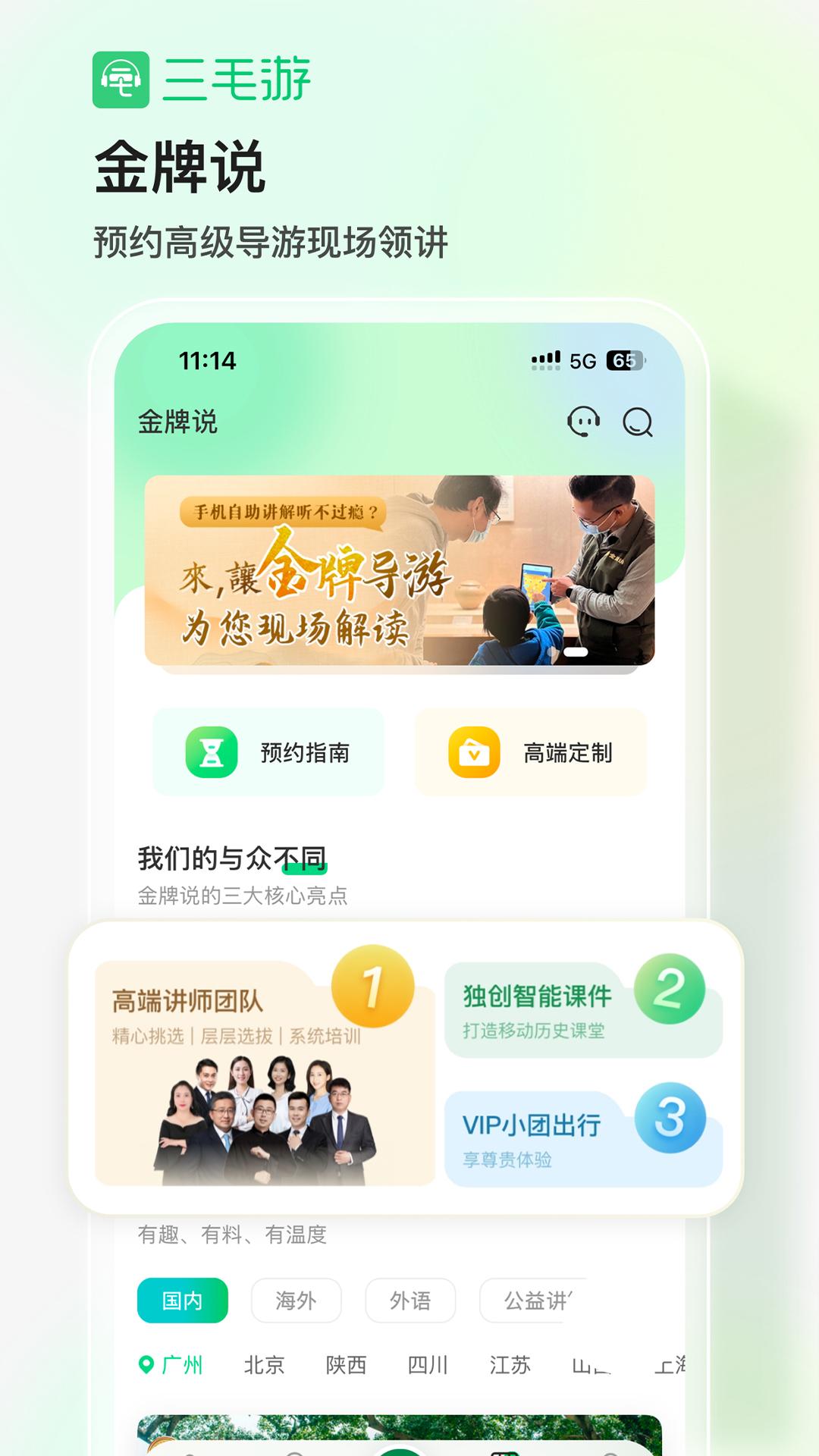The image size is (819, 1456).
Task: Switch to the 外语 tab
Action: point(409,1300)
